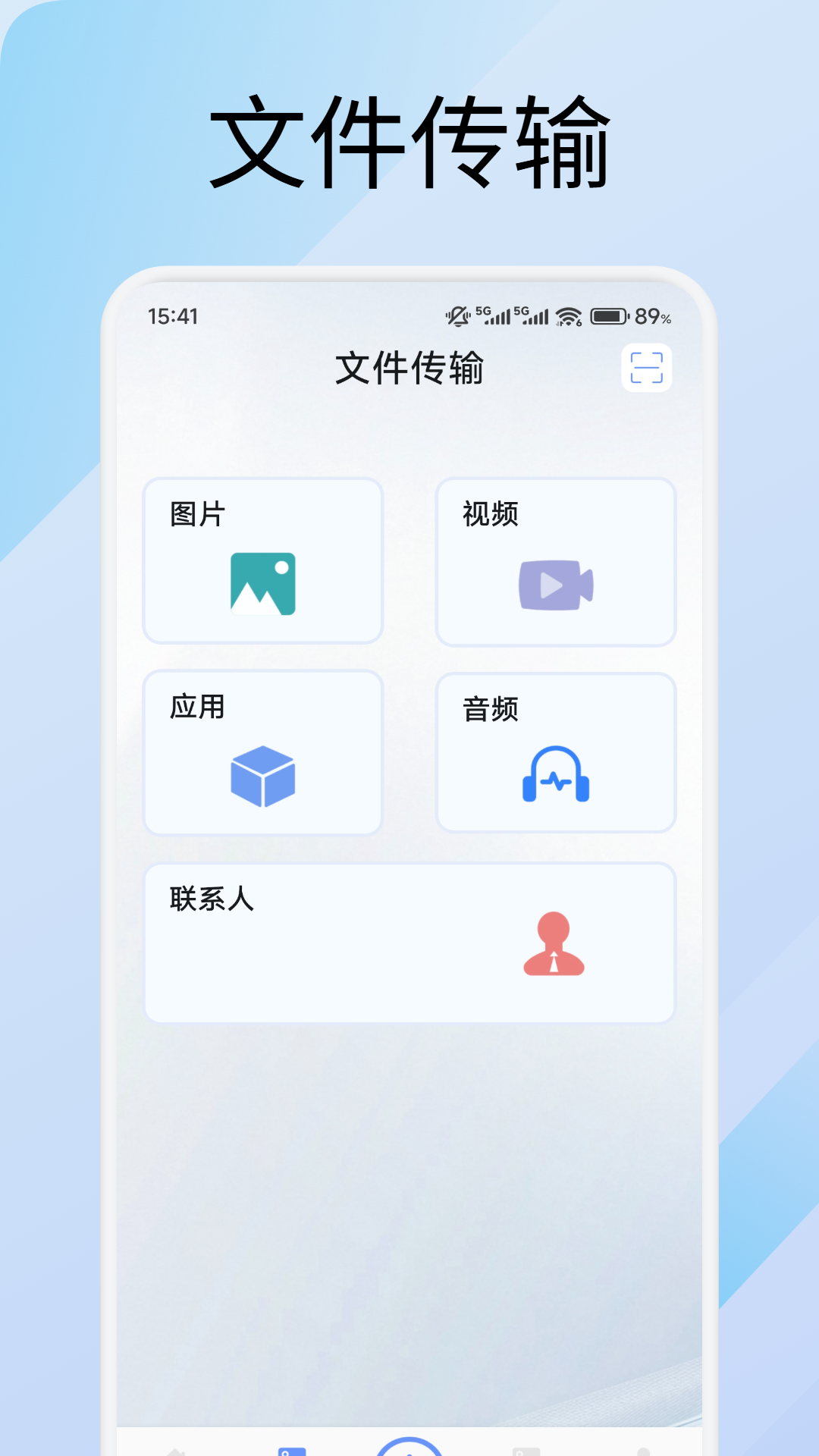Select the blue cube icon under 应用
This screenshot has height=1456, width=819.
coord(262,777)
